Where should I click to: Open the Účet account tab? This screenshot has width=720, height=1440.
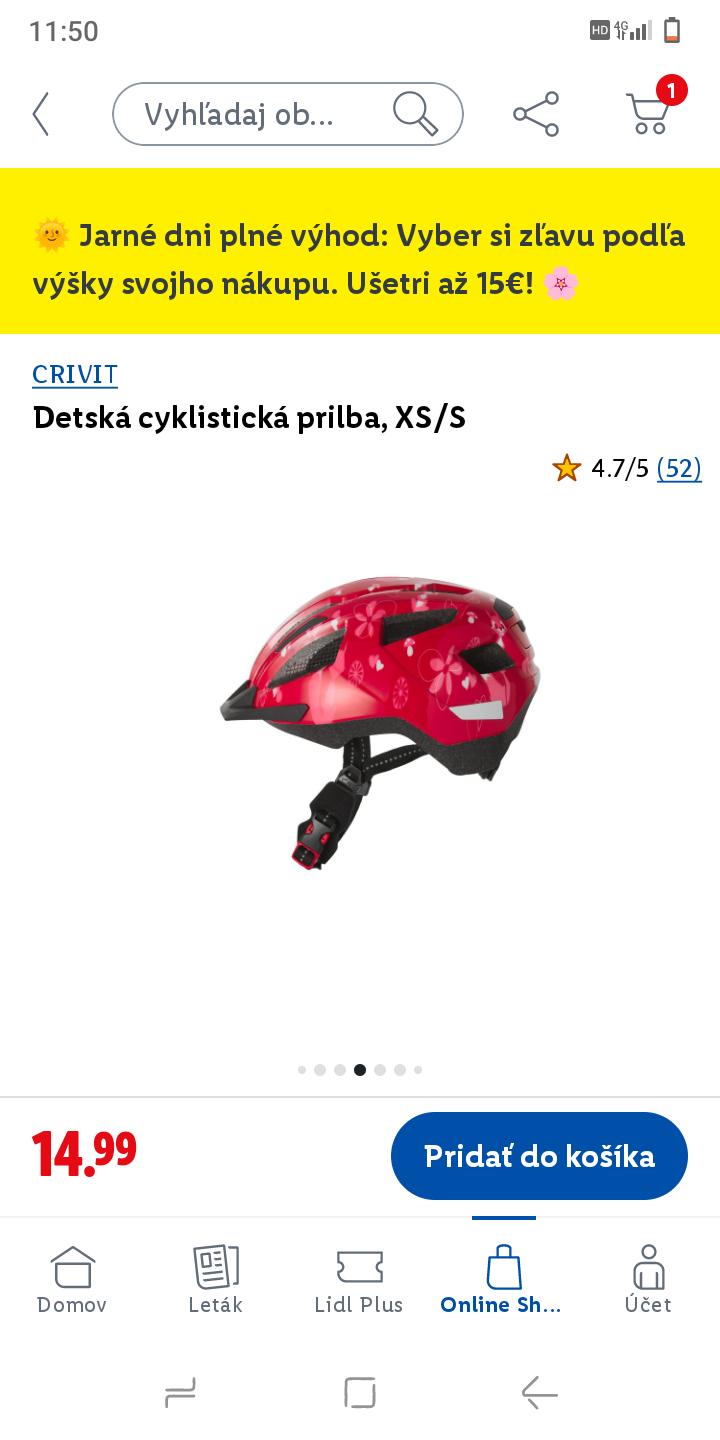click(648, 1280)
